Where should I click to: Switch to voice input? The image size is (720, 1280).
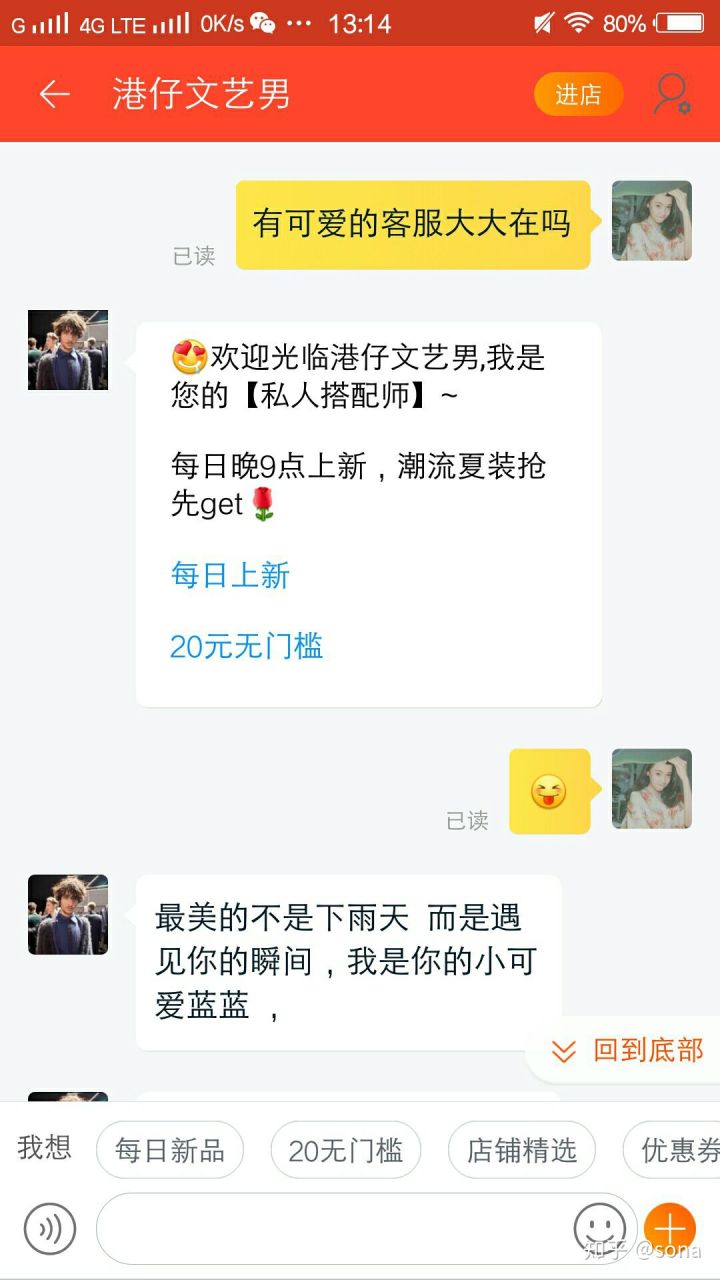click(50, 1228)
